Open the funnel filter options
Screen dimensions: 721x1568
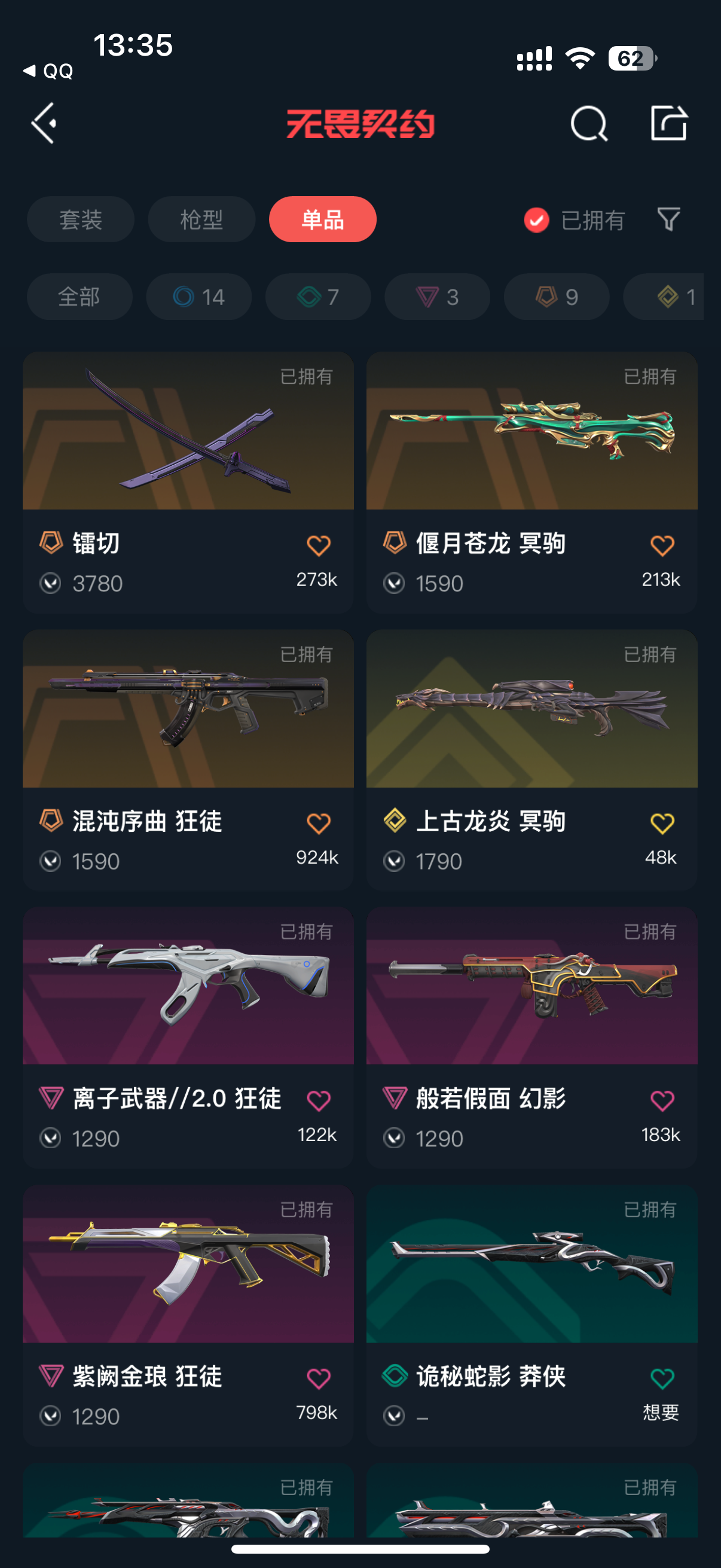(x=668, y=219)
